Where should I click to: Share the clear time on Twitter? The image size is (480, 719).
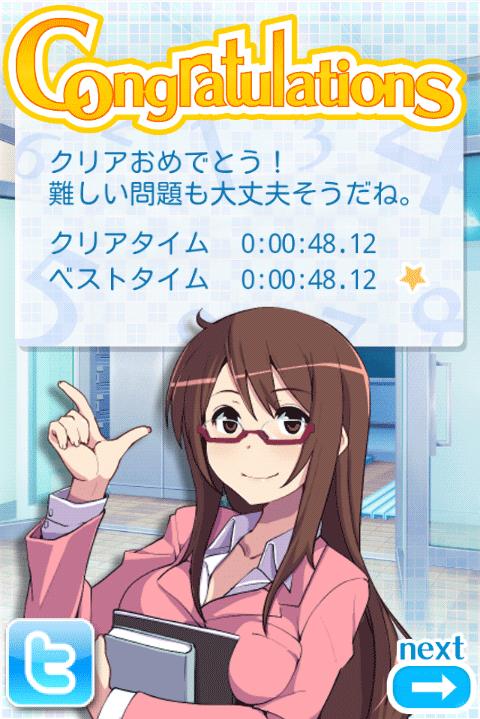click(x=51, y=663)
